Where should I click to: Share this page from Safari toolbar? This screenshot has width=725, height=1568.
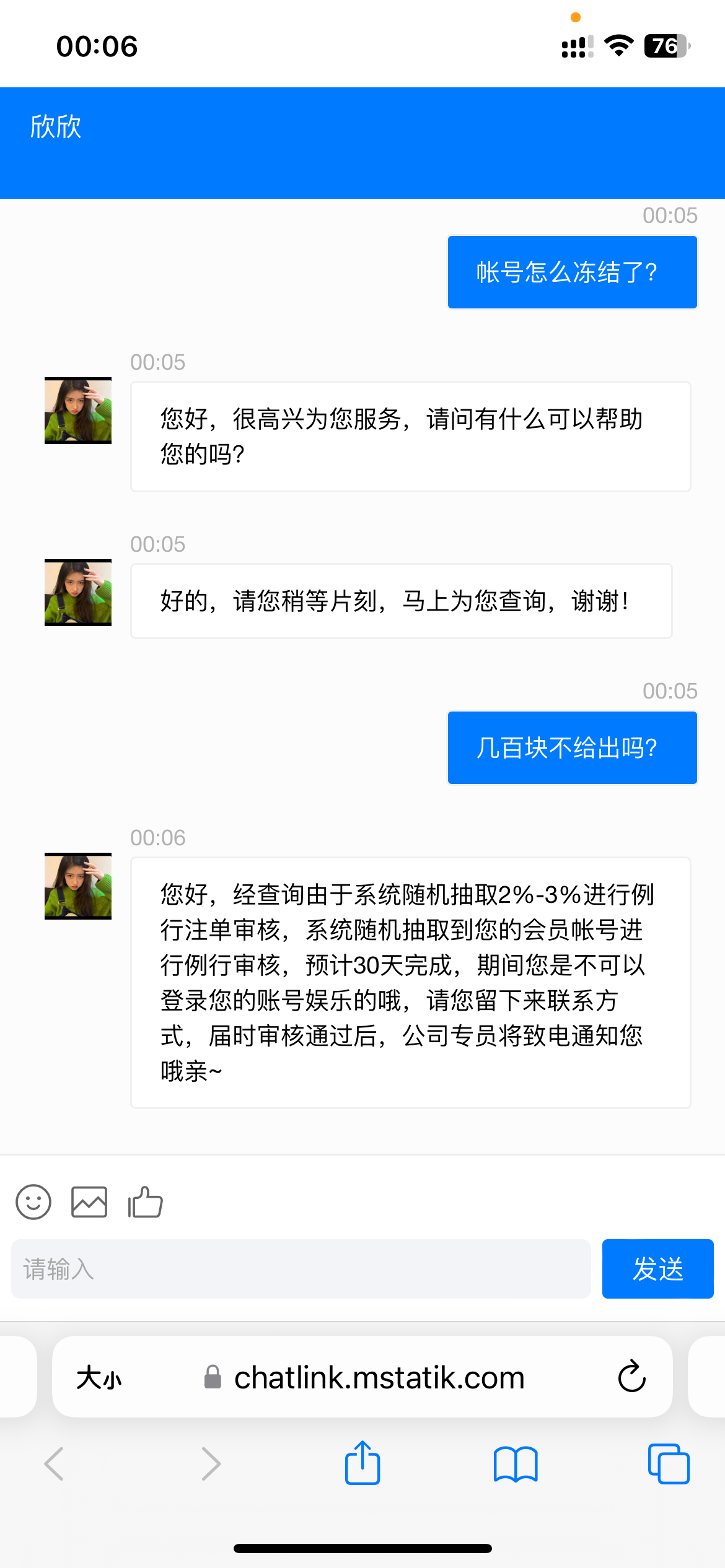click(x=362, y=1463)
